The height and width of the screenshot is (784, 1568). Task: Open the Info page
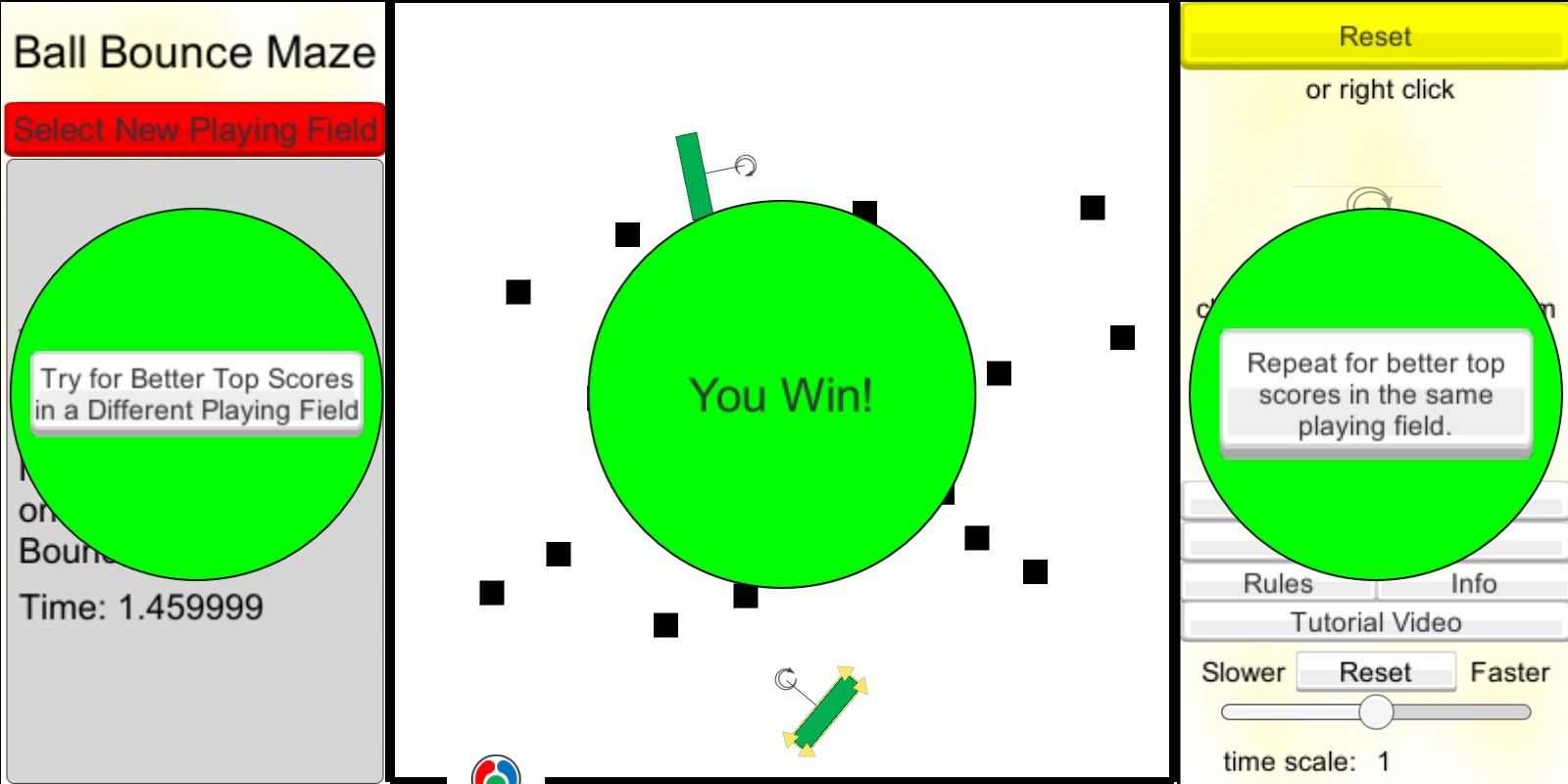(x=1472, y=584)
